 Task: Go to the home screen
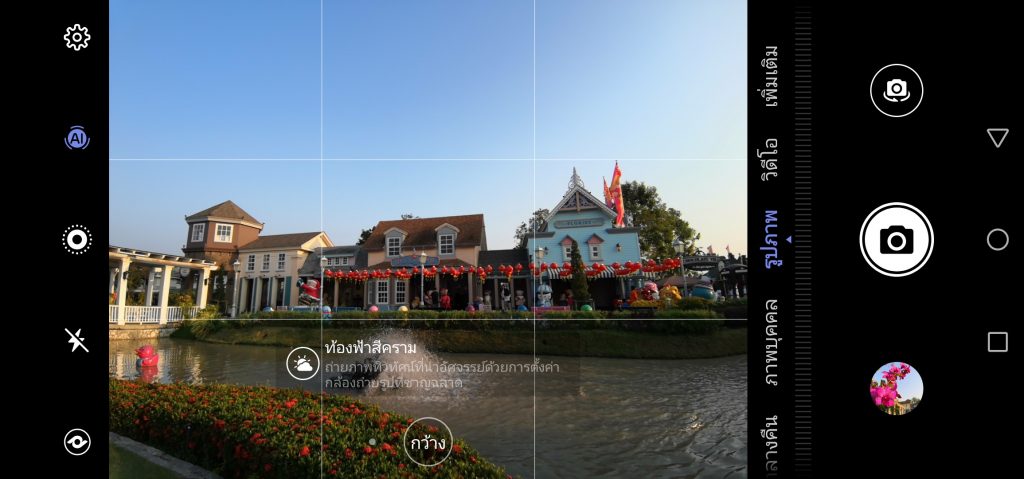(x=997, y=240)
